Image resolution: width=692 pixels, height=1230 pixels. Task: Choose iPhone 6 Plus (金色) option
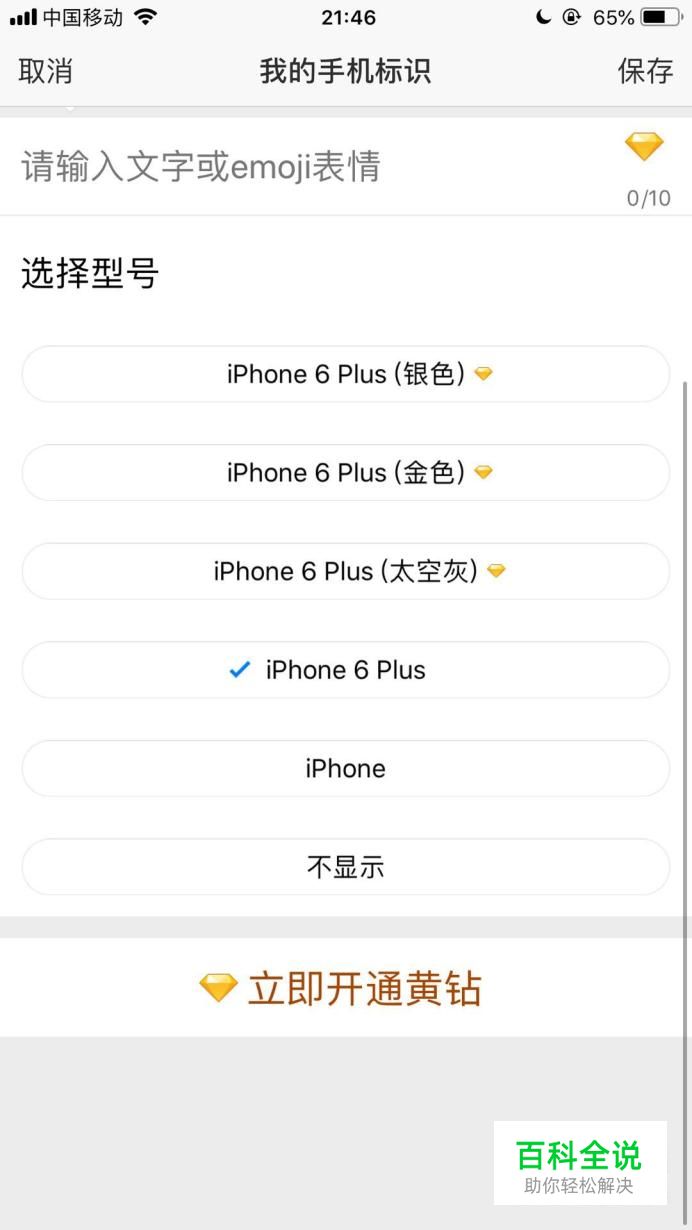(x=345, y=472)
